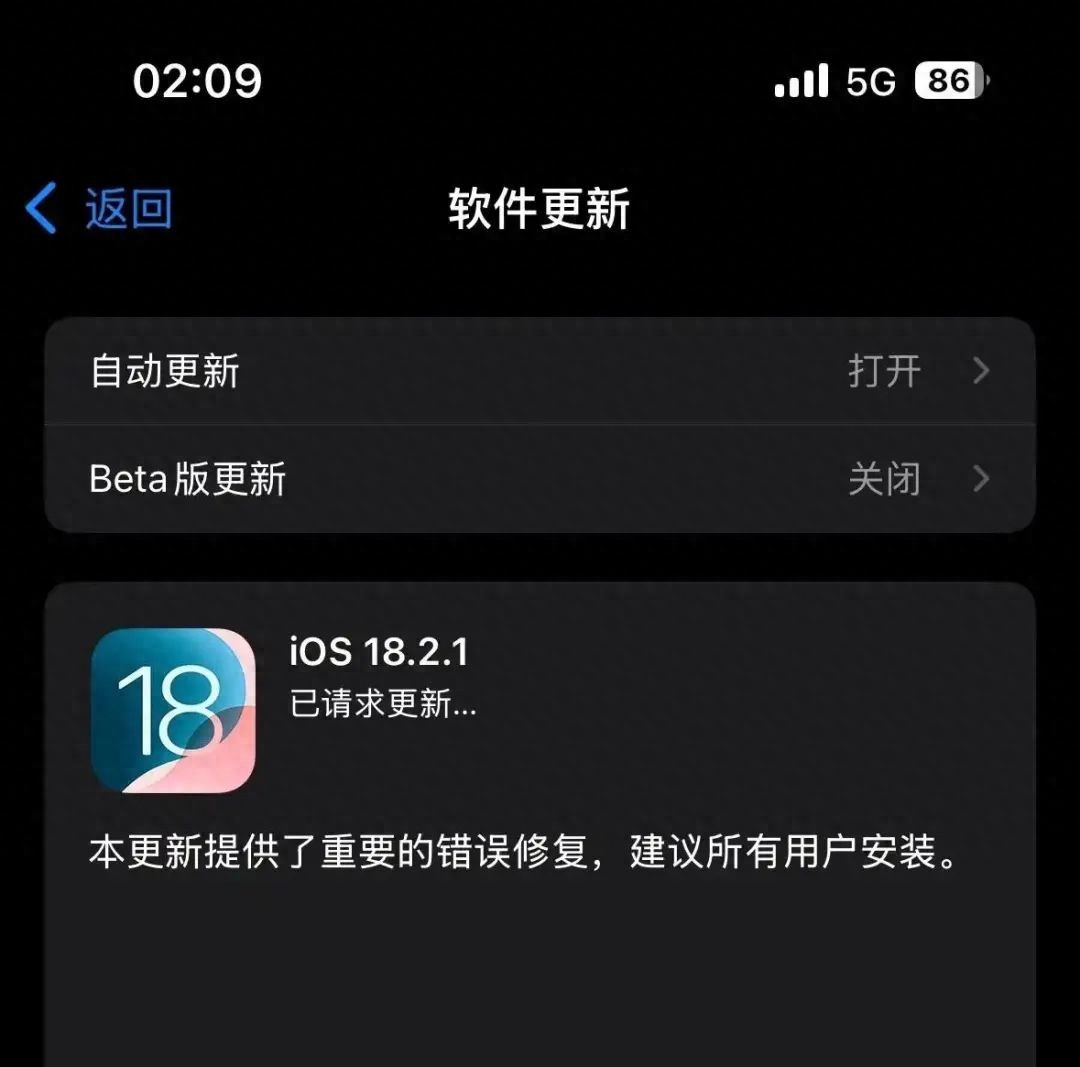Open the 自动更新 settings row
The height and width of the screenshot is (1067, 1080).
click(x=540, y=371)
